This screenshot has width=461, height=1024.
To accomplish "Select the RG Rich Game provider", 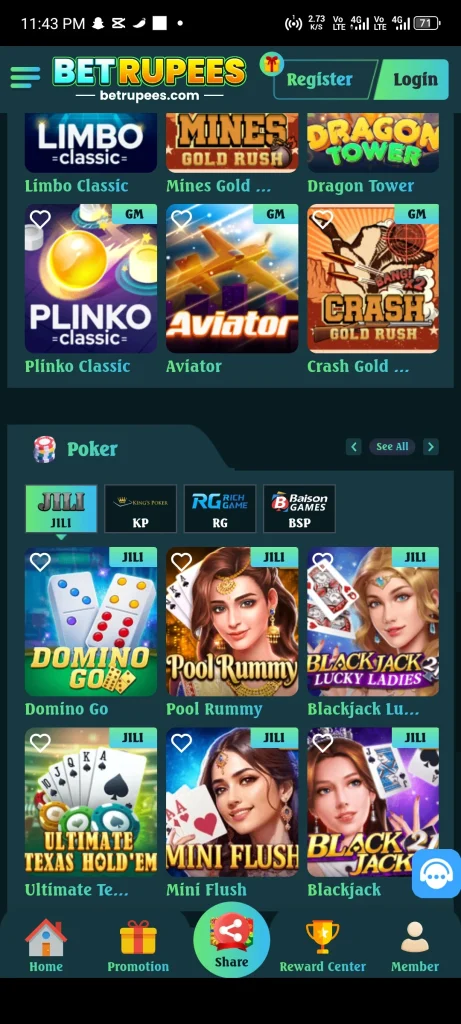I will click(x=219, y=509).
